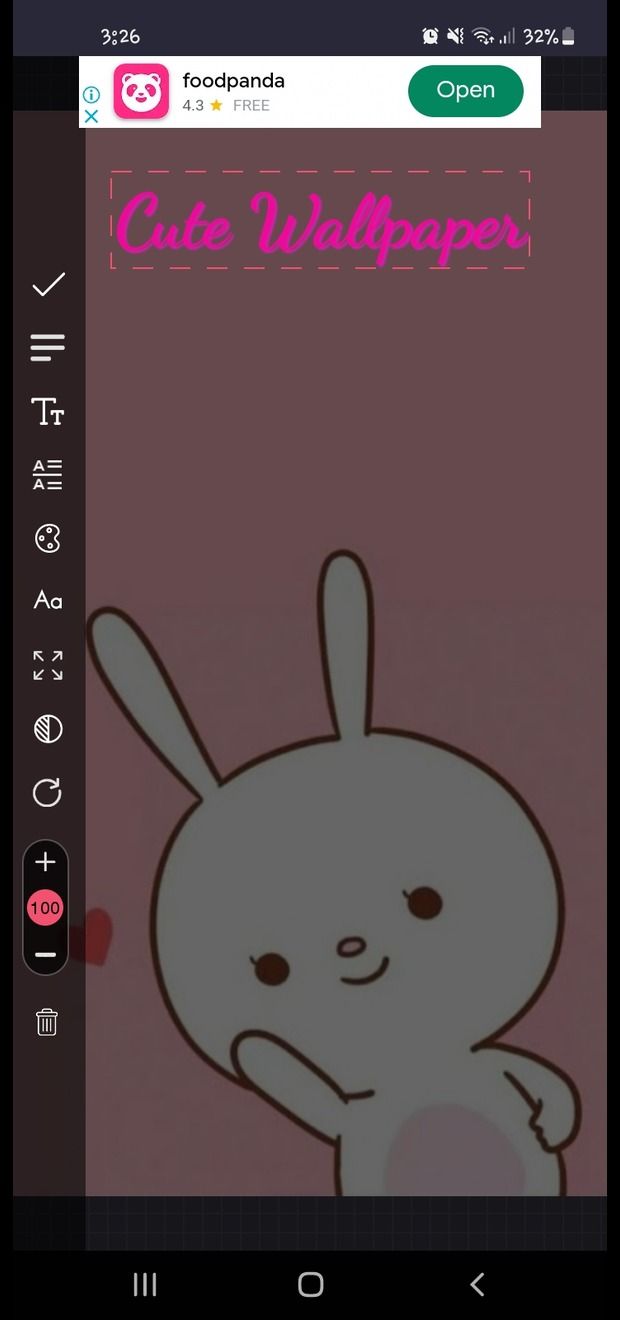Screen dimensions: 620x1320
Task: Open the text size tool
Action: tap(47, 411)
